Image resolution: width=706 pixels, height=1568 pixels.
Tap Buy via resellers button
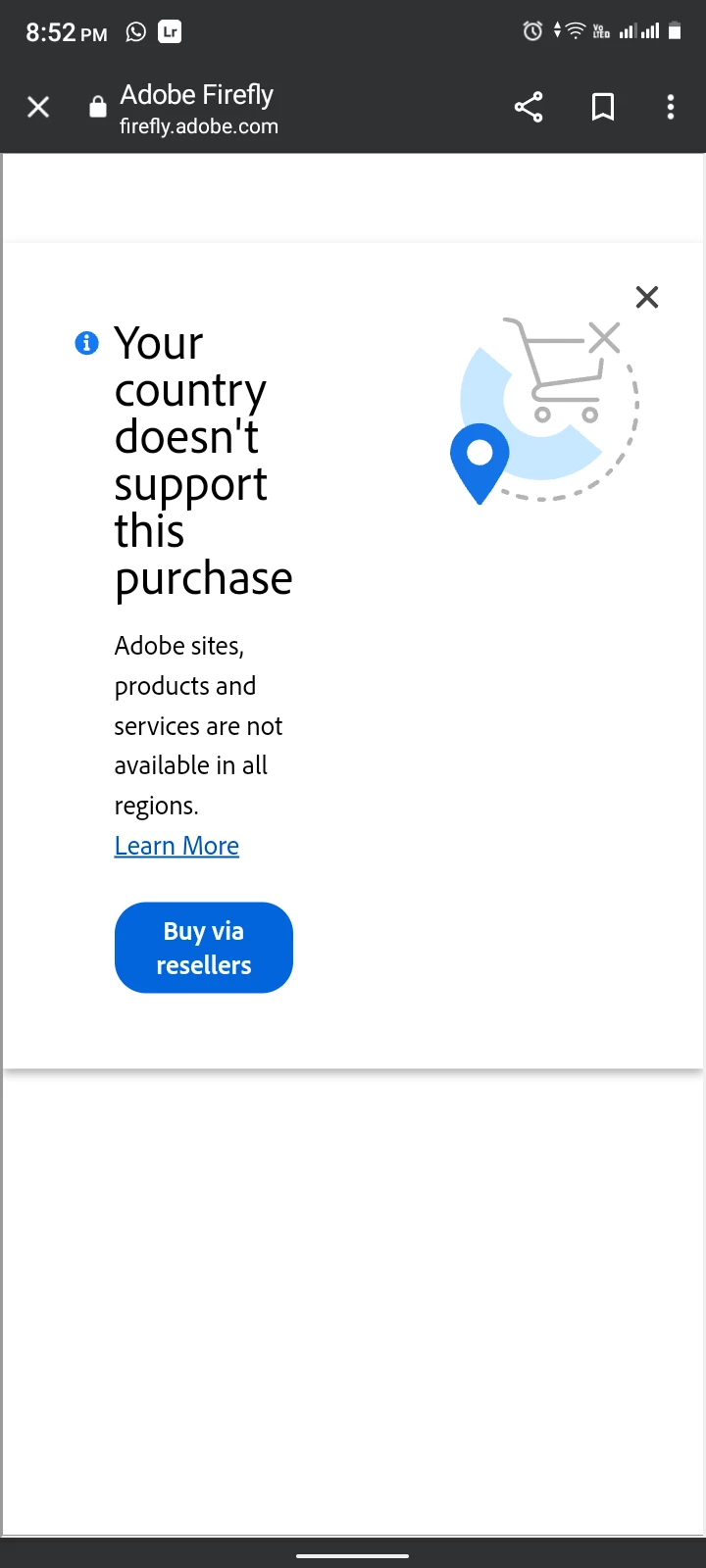tap(204, 948)
